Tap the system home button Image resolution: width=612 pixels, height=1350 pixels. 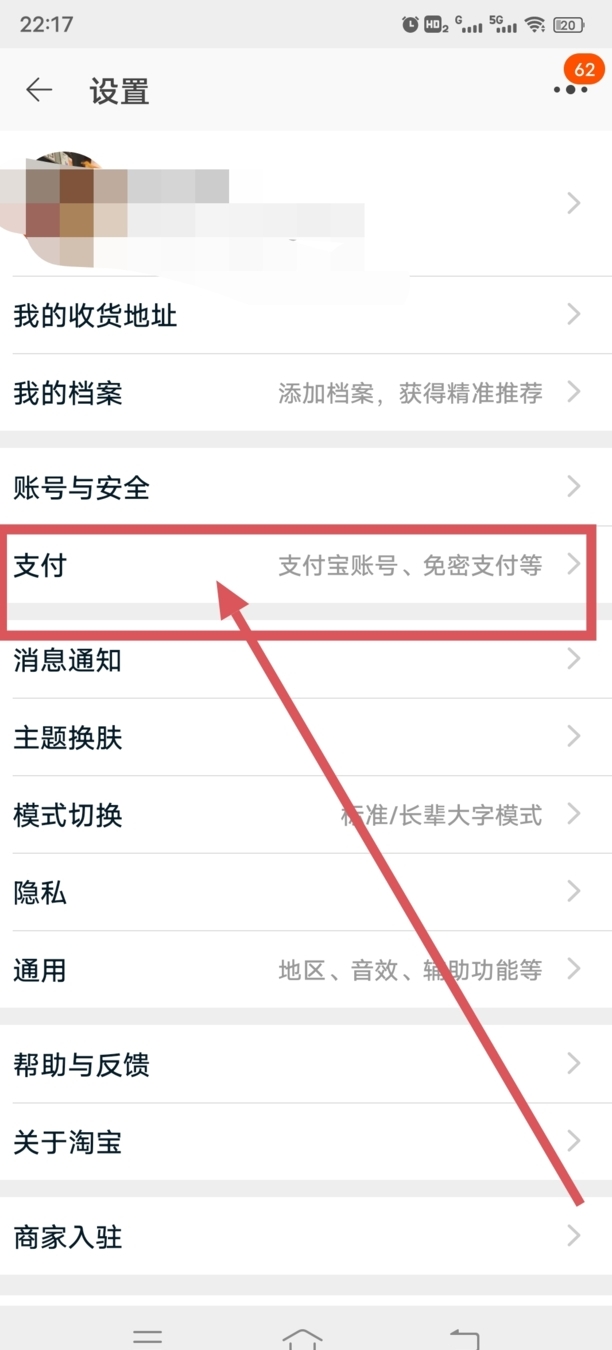click(302, 1335)
